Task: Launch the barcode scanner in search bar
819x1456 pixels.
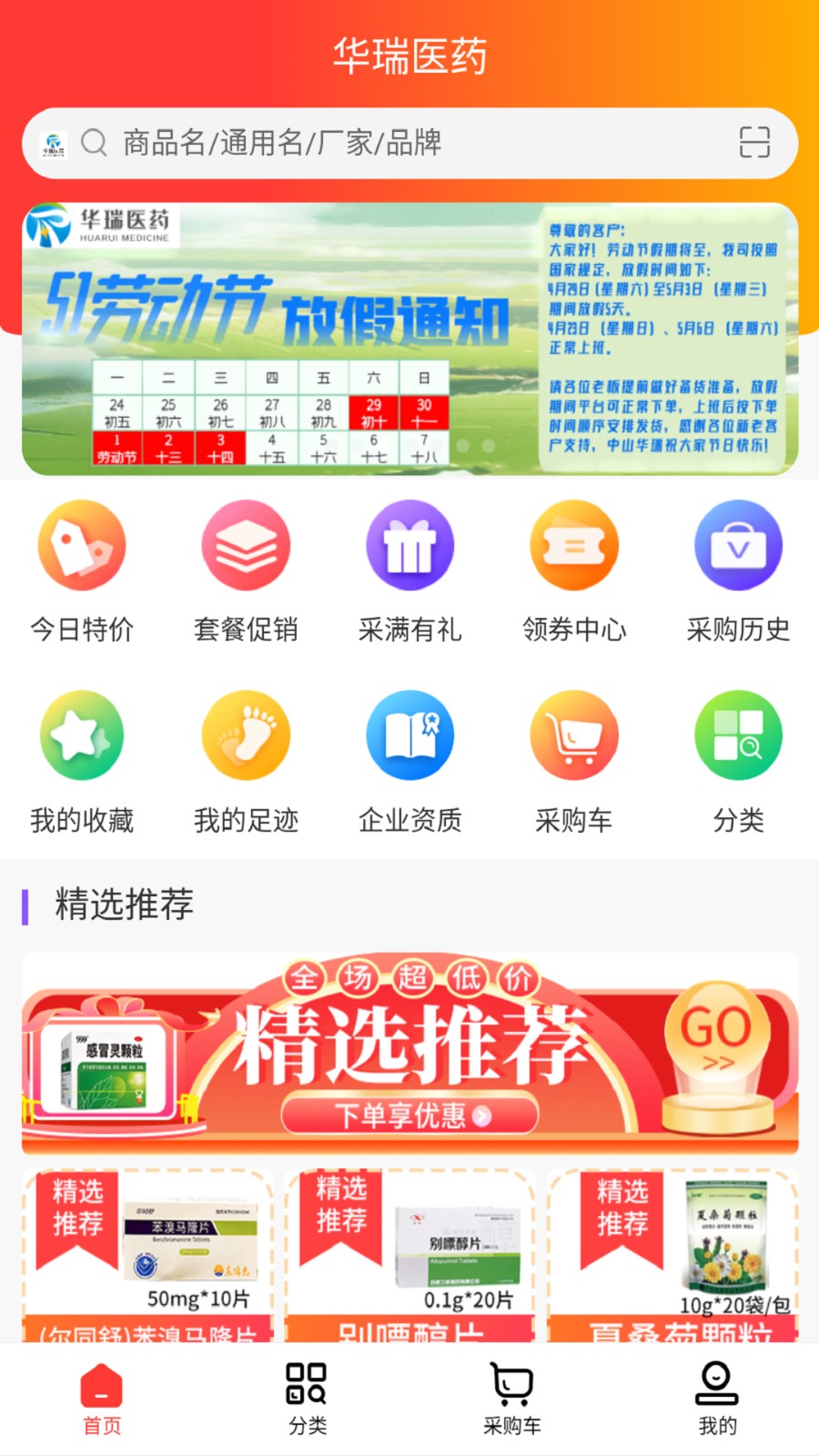Action: point(752,143)
